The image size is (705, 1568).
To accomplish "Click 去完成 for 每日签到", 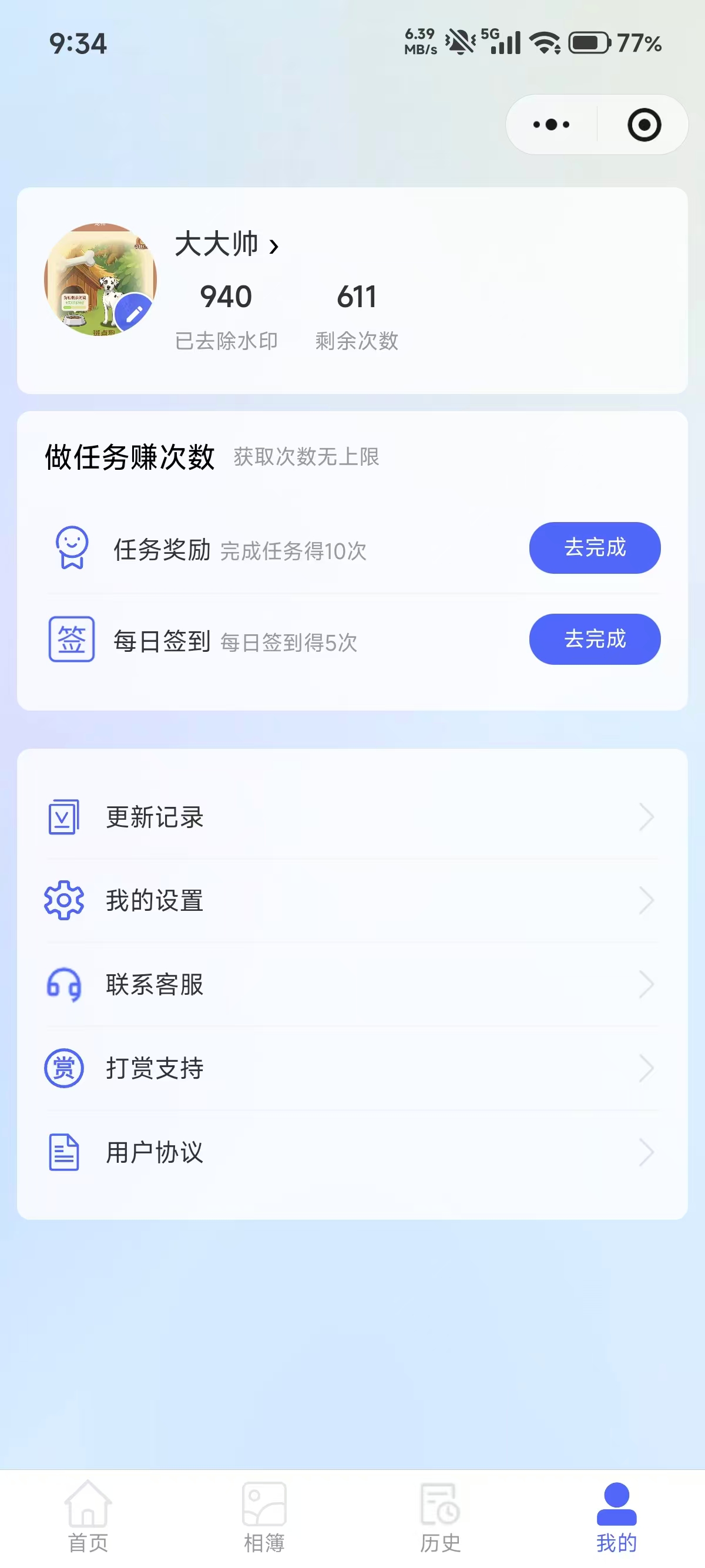I will point(594,639).
